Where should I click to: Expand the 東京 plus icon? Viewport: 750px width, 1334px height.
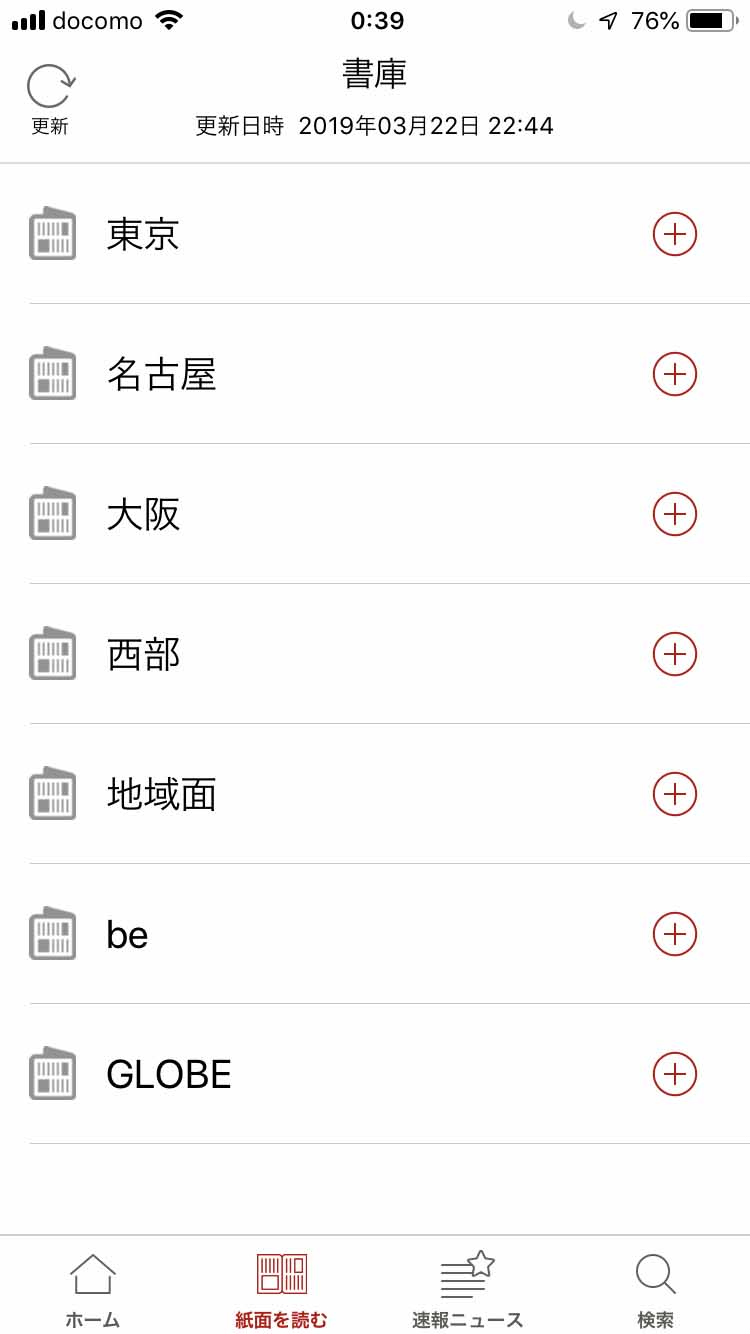(675, 234)
